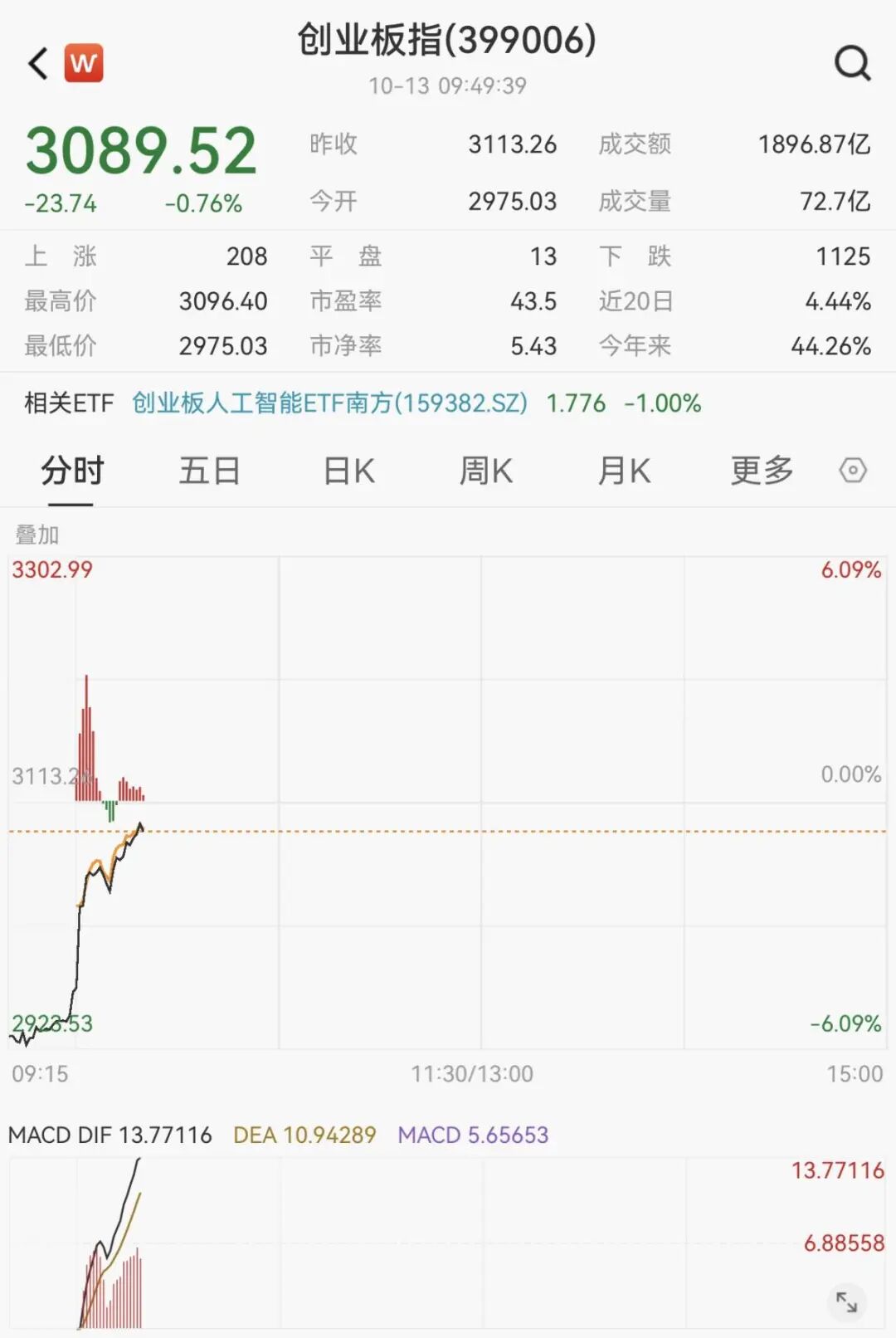
Task: Switch to the 日K chart tab
Action: pyautogui.click(x=348, y=471)
